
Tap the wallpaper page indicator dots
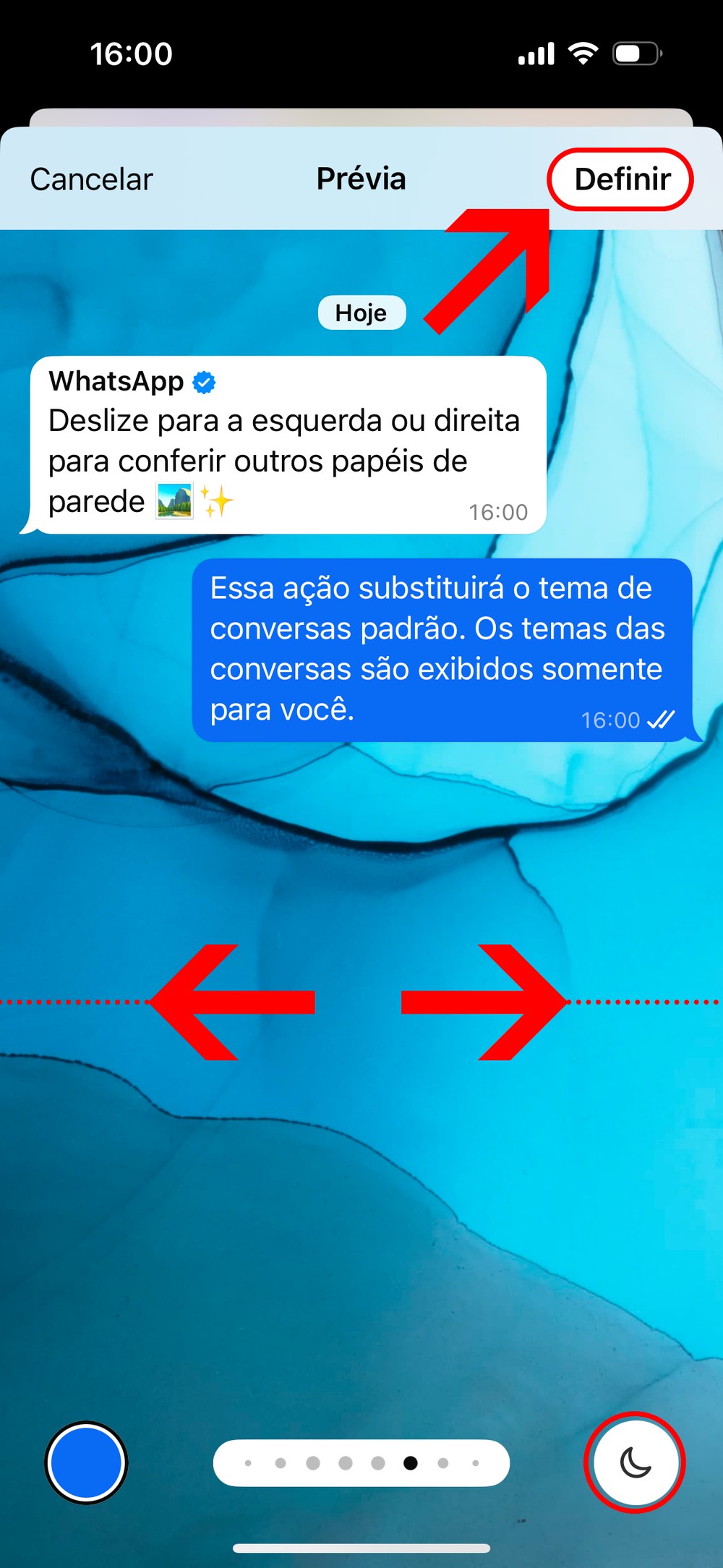pyautogui.click(x=361, y=1462)
